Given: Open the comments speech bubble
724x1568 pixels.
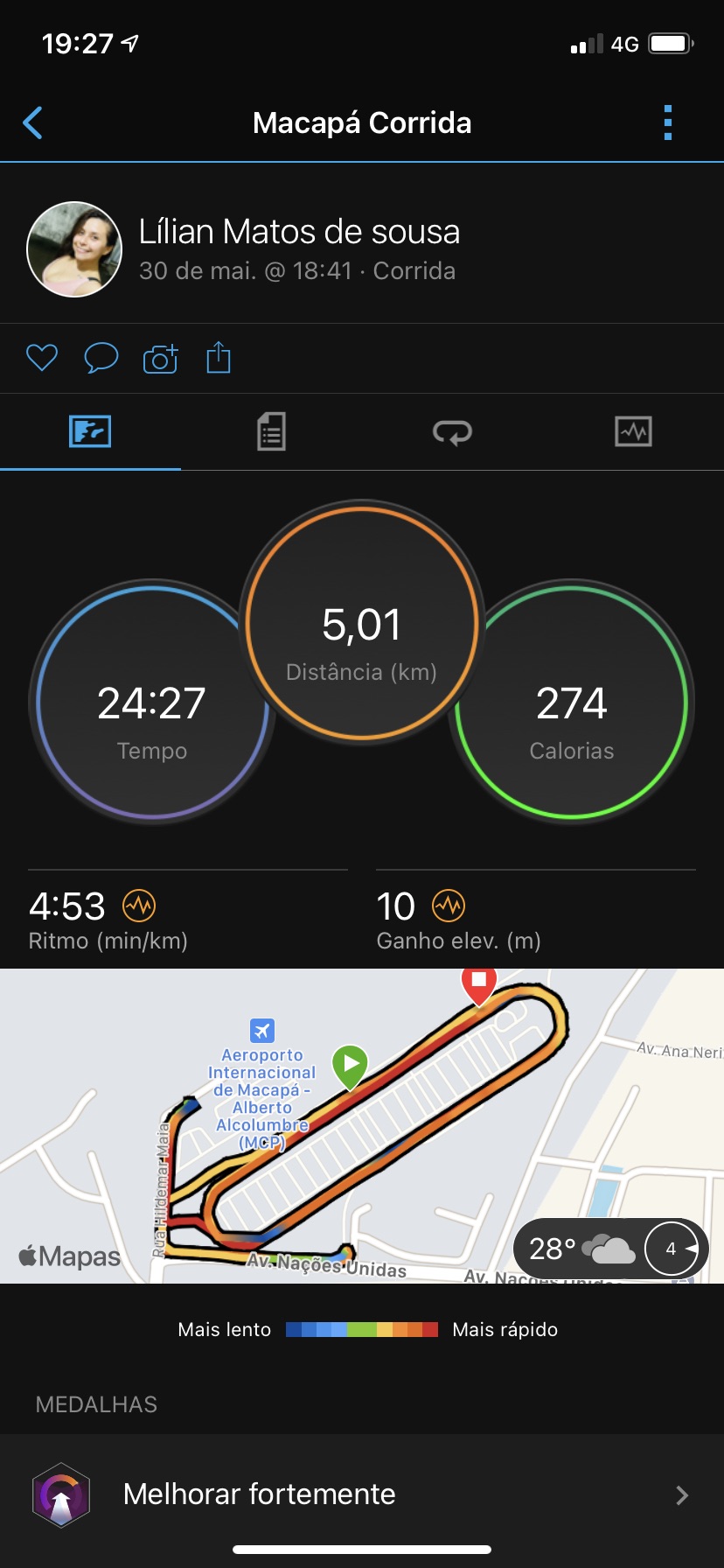Looking at the screenshot, I should 101,358.
